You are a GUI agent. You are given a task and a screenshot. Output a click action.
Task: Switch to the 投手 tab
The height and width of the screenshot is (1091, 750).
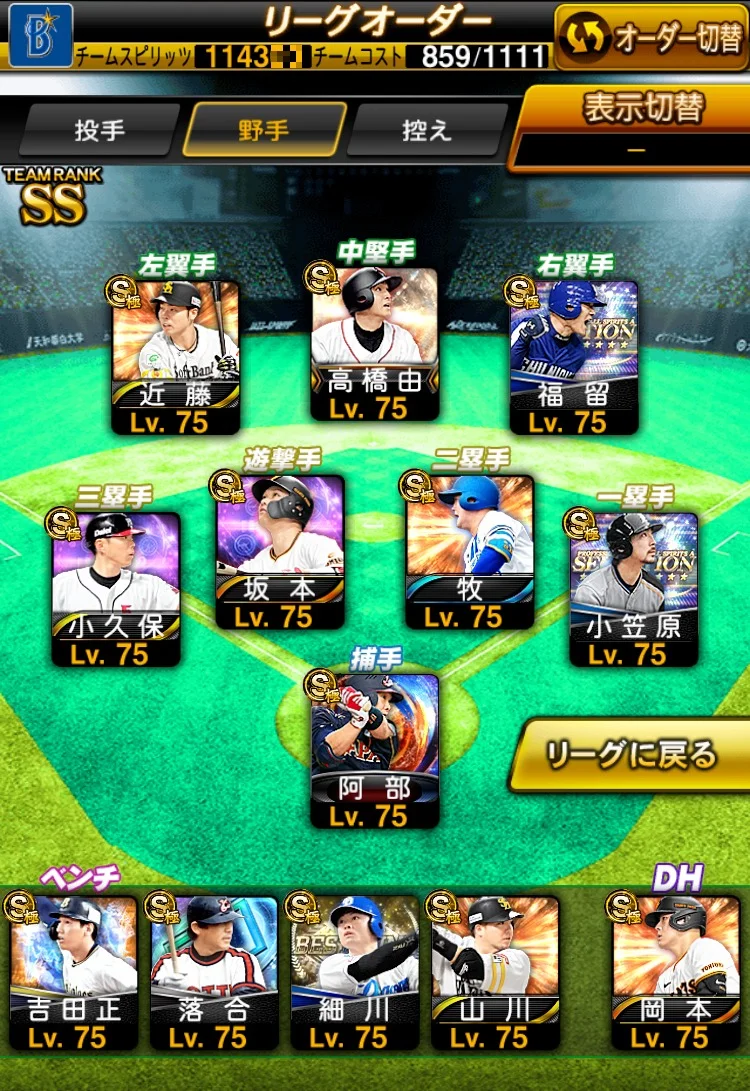98,130
